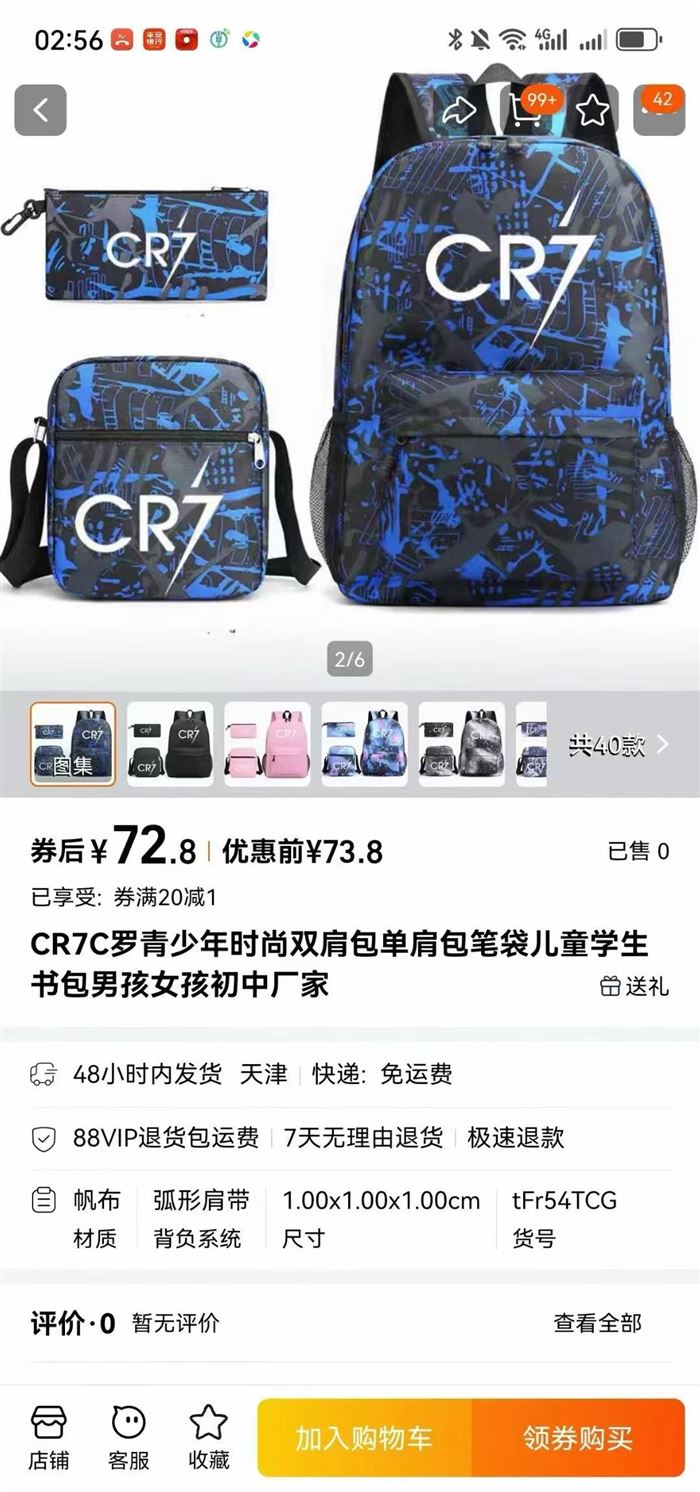The height and width of the screenshot is (1492, 700).
Task: Open the 48小时内发货 shipping info row
Action: [x=350, y=1074]
